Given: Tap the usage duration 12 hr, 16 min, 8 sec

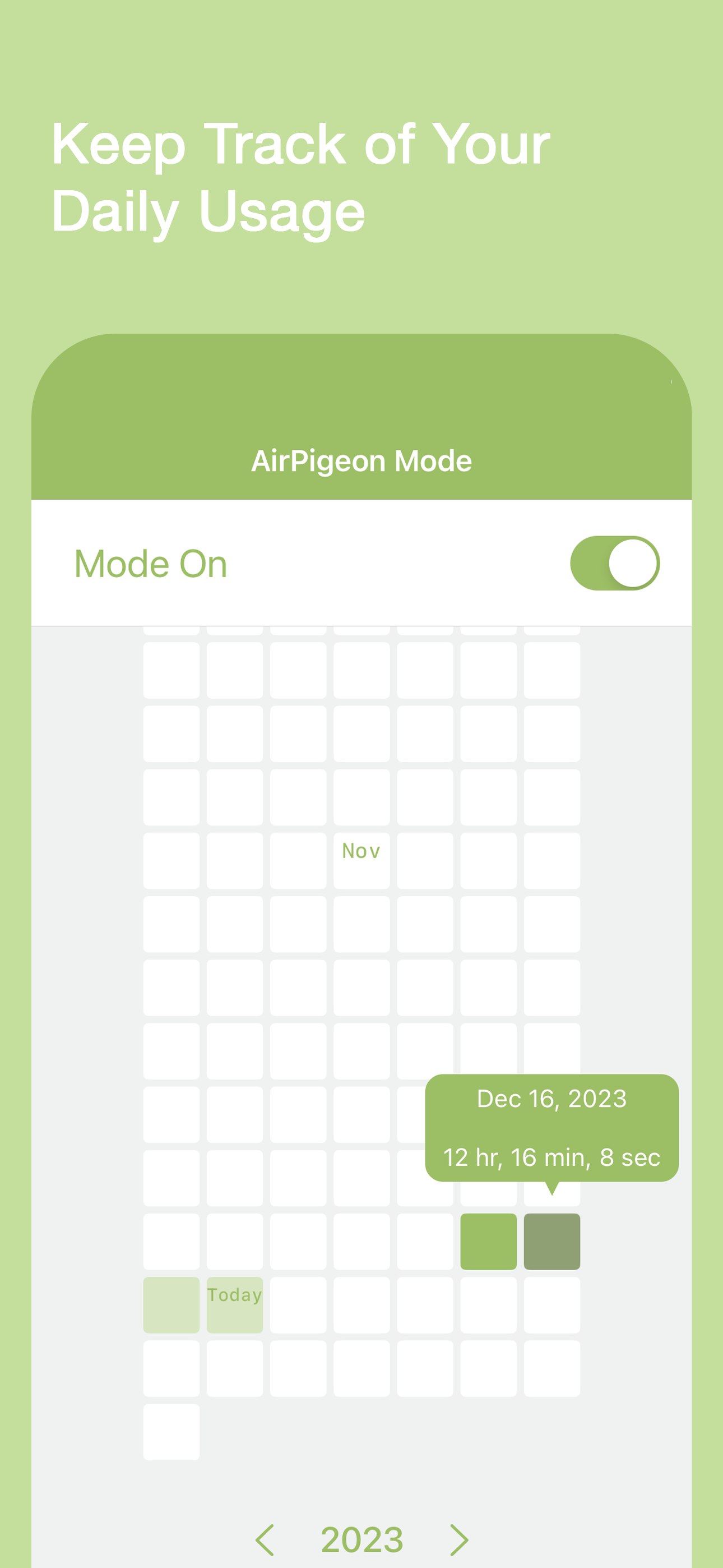Looking at the screenshot, I should pos(551,1157).
